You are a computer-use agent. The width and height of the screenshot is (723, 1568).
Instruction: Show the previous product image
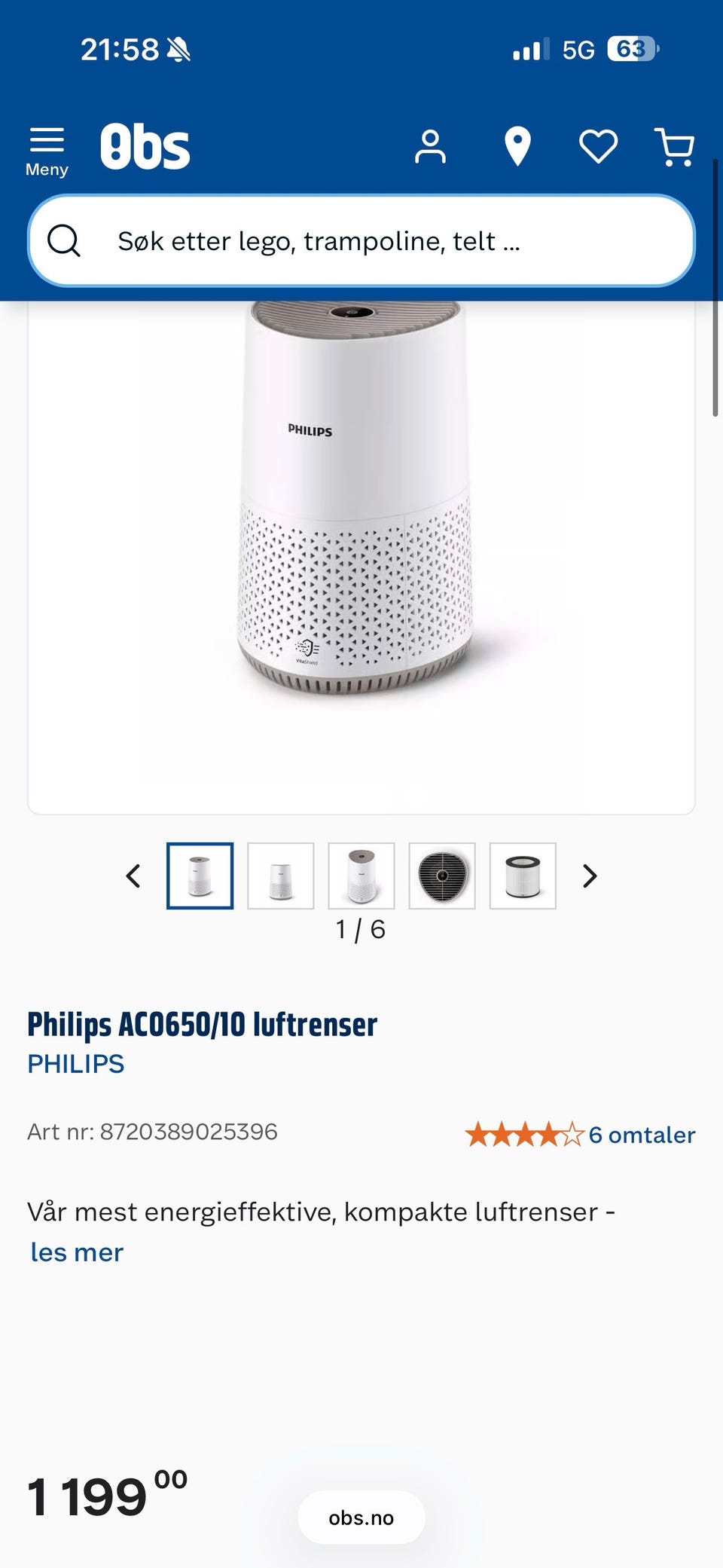click(x=133, y=876)
